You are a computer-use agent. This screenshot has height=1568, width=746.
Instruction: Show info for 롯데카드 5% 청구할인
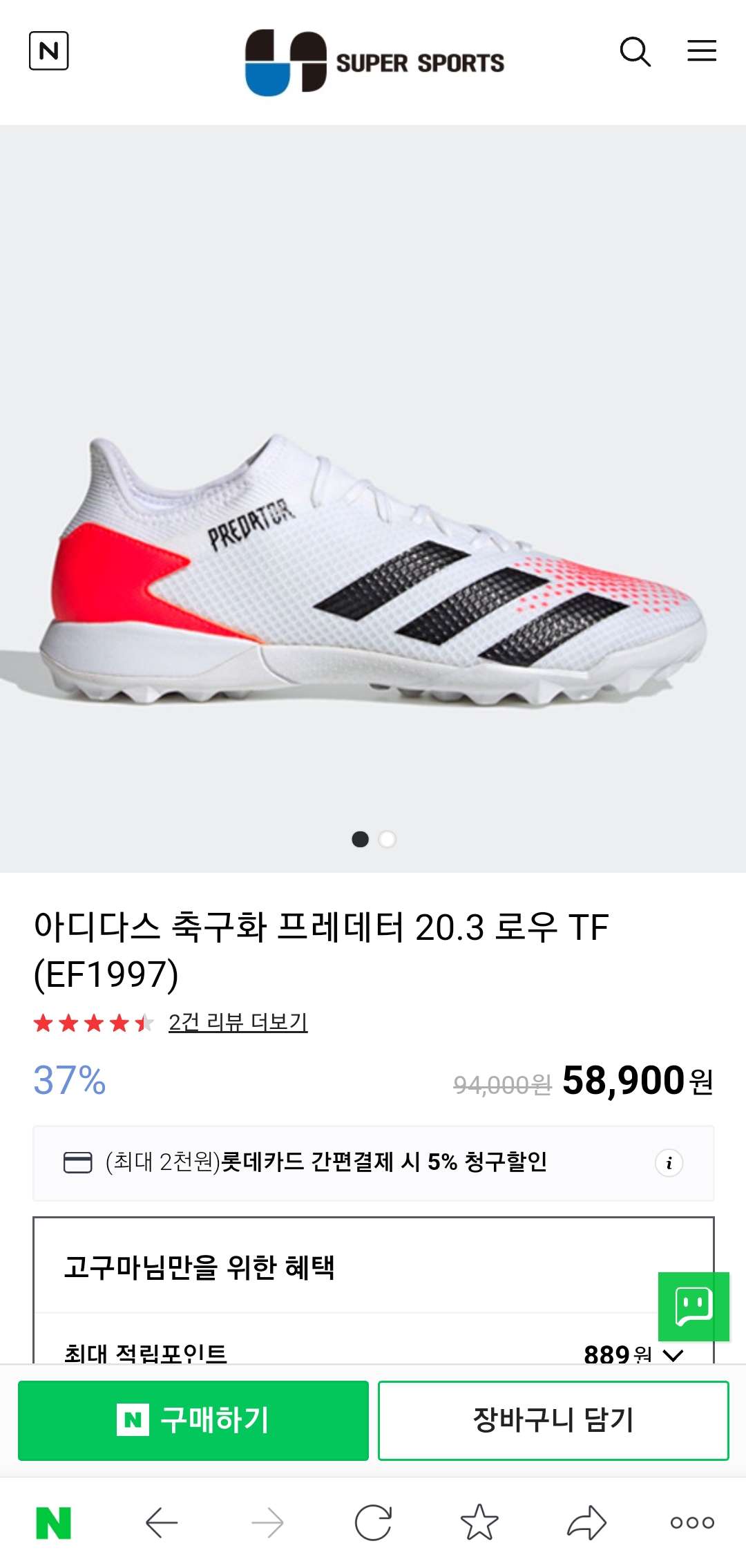click(x=669, y=1163)
